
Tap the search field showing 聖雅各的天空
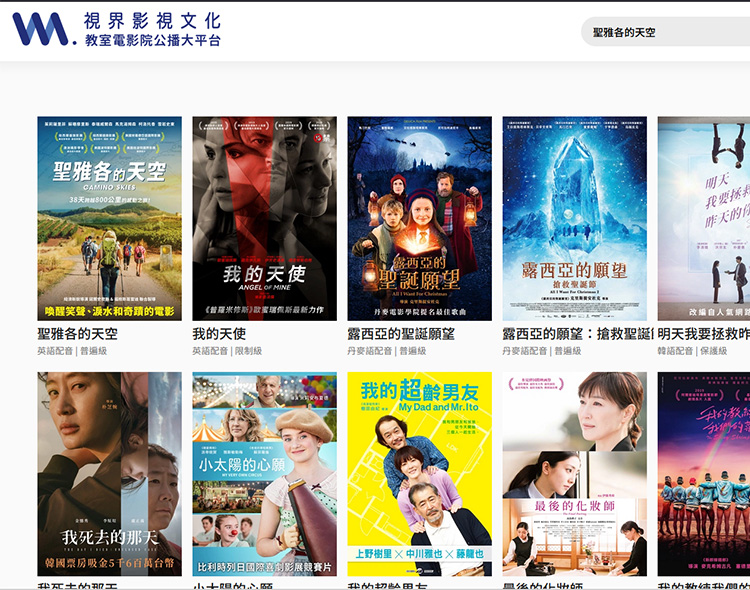[665, 33]
